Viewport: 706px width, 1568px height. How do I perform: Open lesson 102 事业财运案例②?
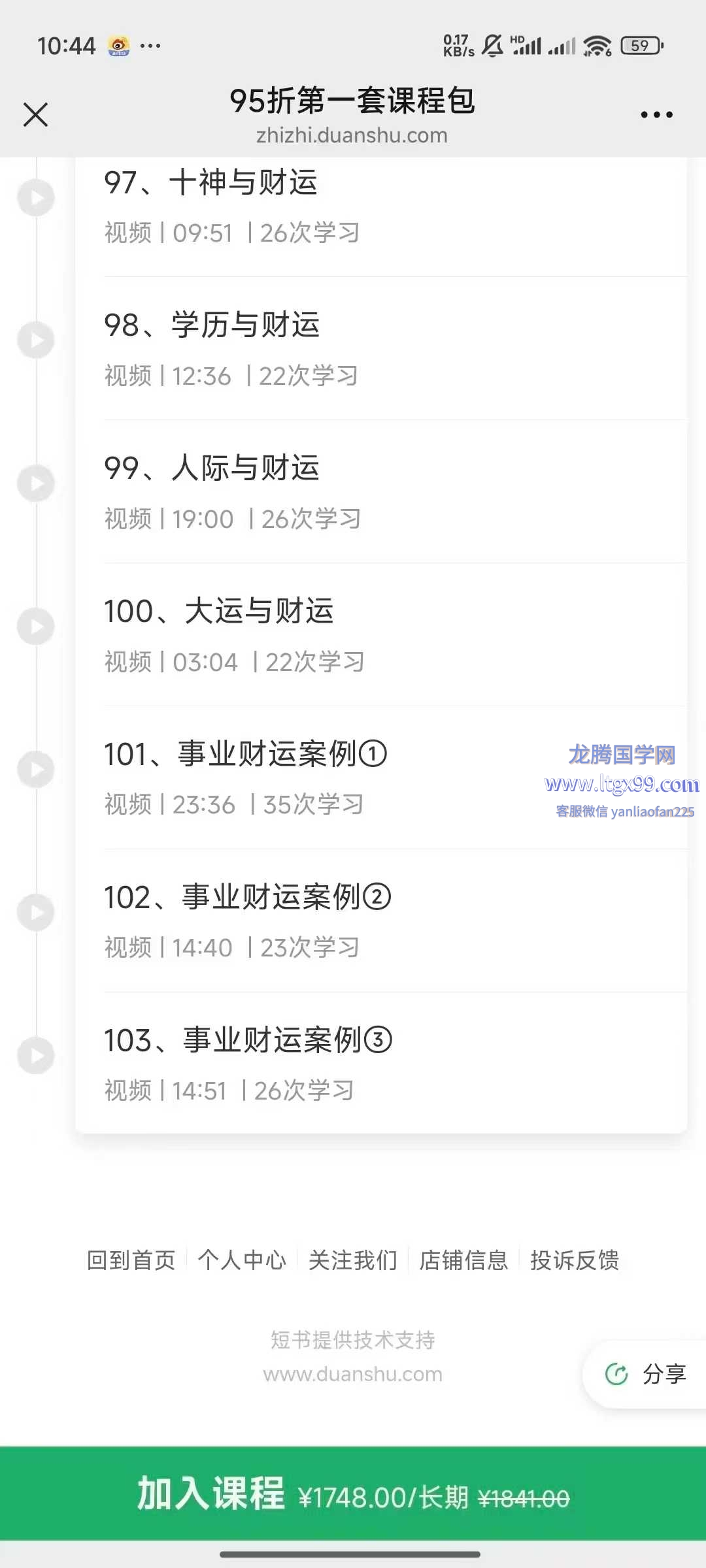381,921
